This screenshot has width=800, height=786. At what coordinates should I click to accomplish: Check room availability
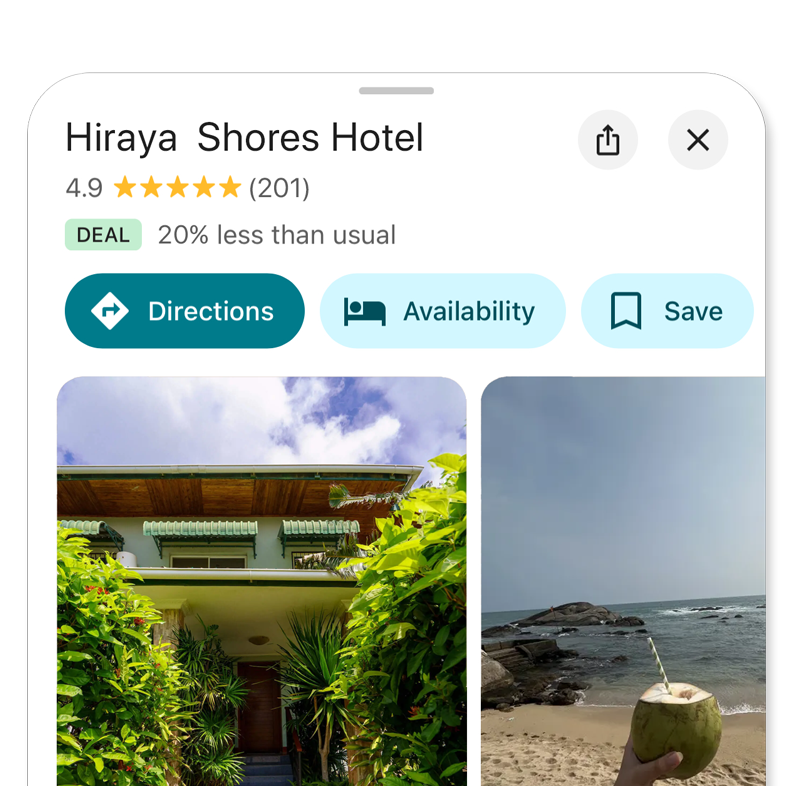tap(442, 311)
